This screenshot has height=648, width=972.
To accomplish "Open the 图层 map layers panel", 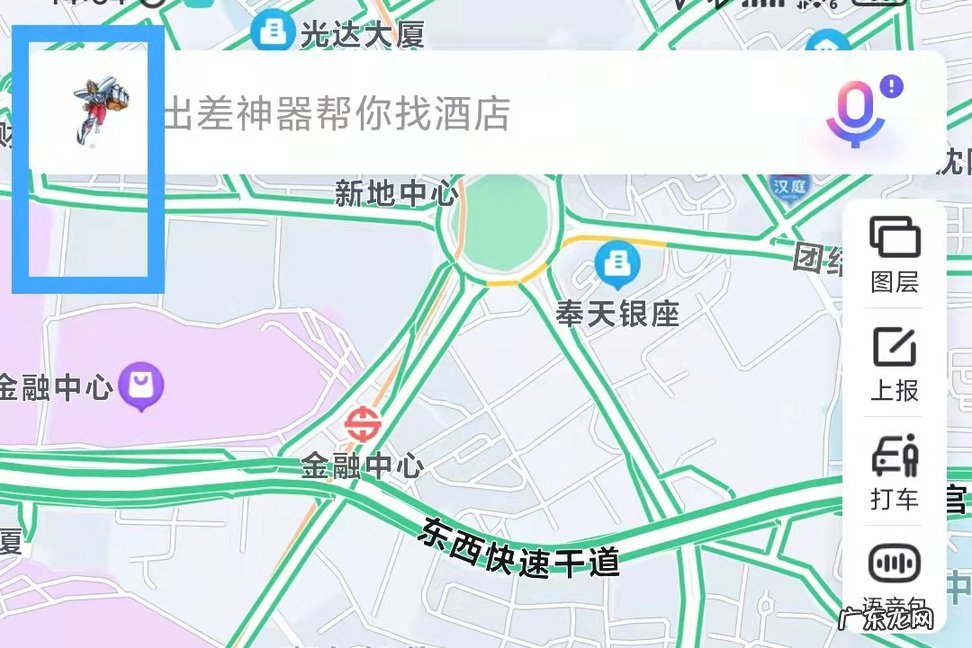I will click(894, 254).
